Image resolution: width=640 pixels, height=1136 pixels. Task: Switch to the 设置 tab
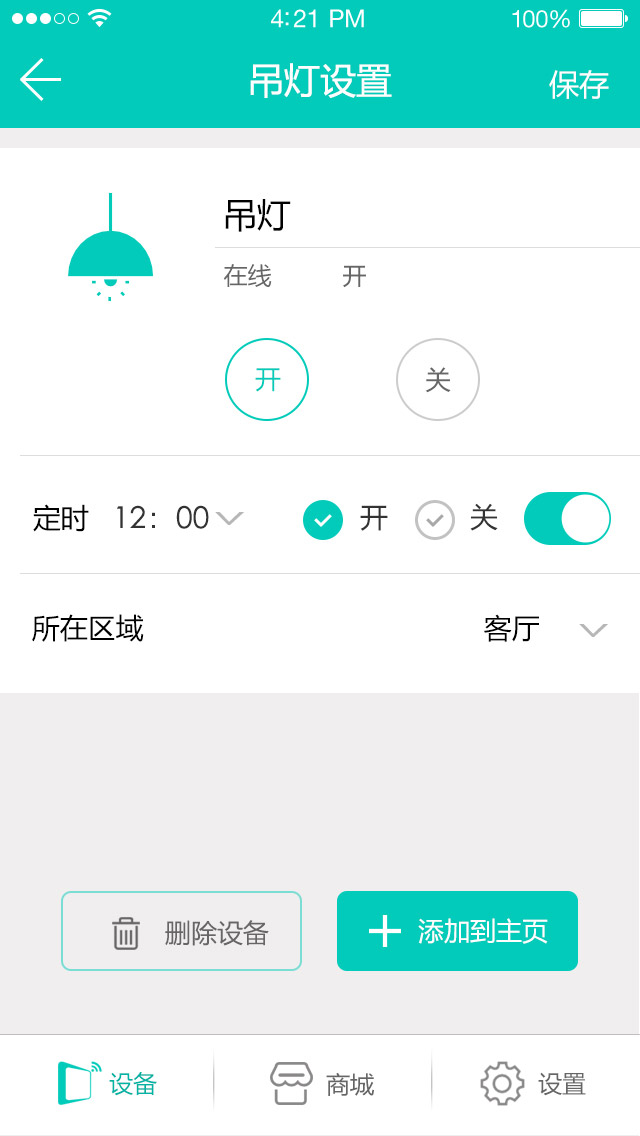pos(533,1084)
